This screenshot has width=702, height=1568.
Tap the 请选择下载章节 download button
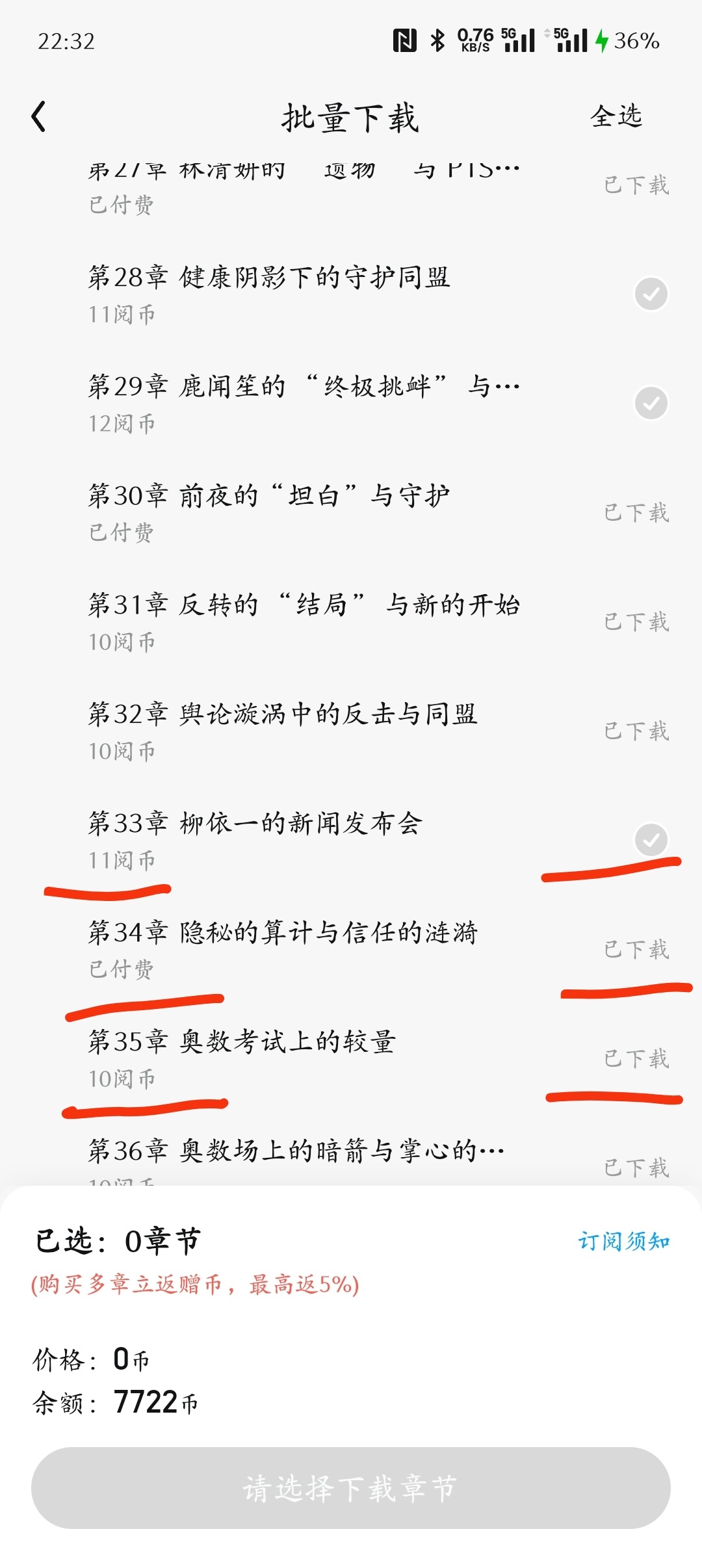[351, 1487]
